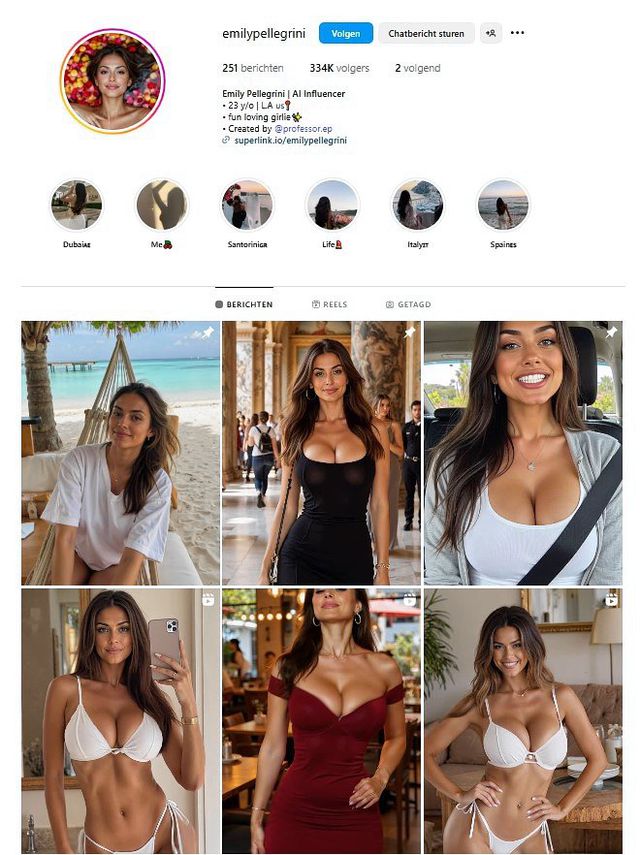Screen dimensions: 640x855
Task: Open the 2 volgend list
Action: (x=417, y=68)
